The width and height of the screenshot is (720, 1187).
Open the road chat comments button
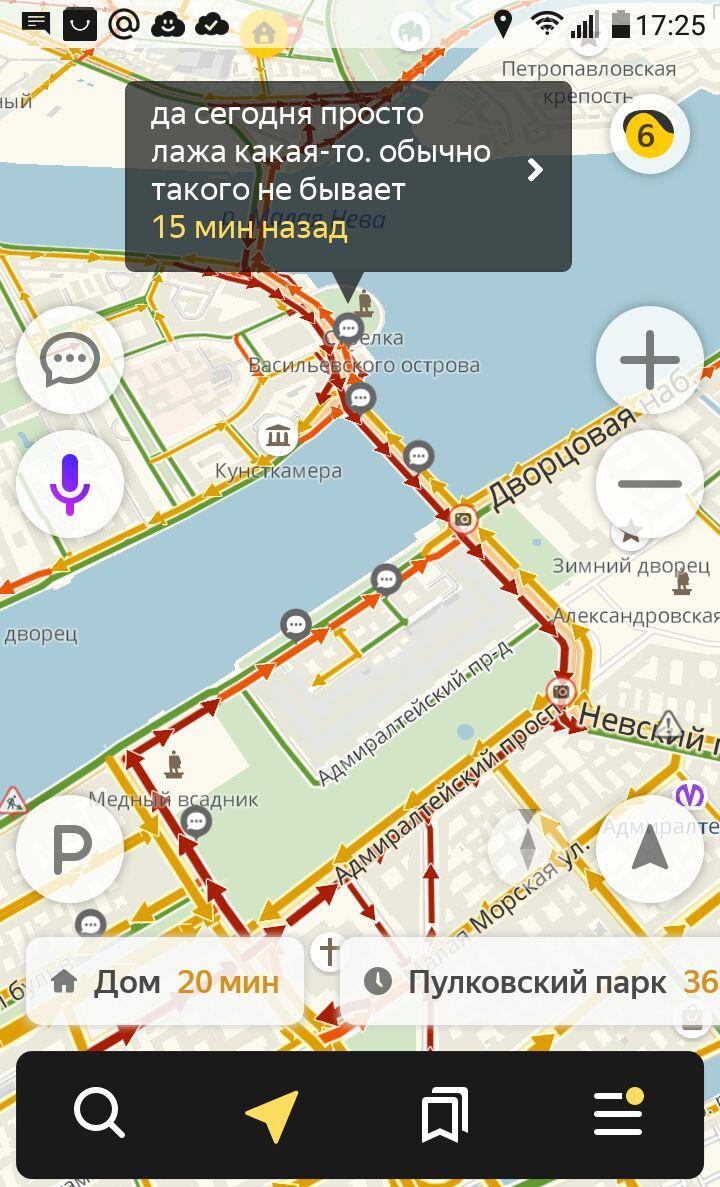click(x=69, y=359)
